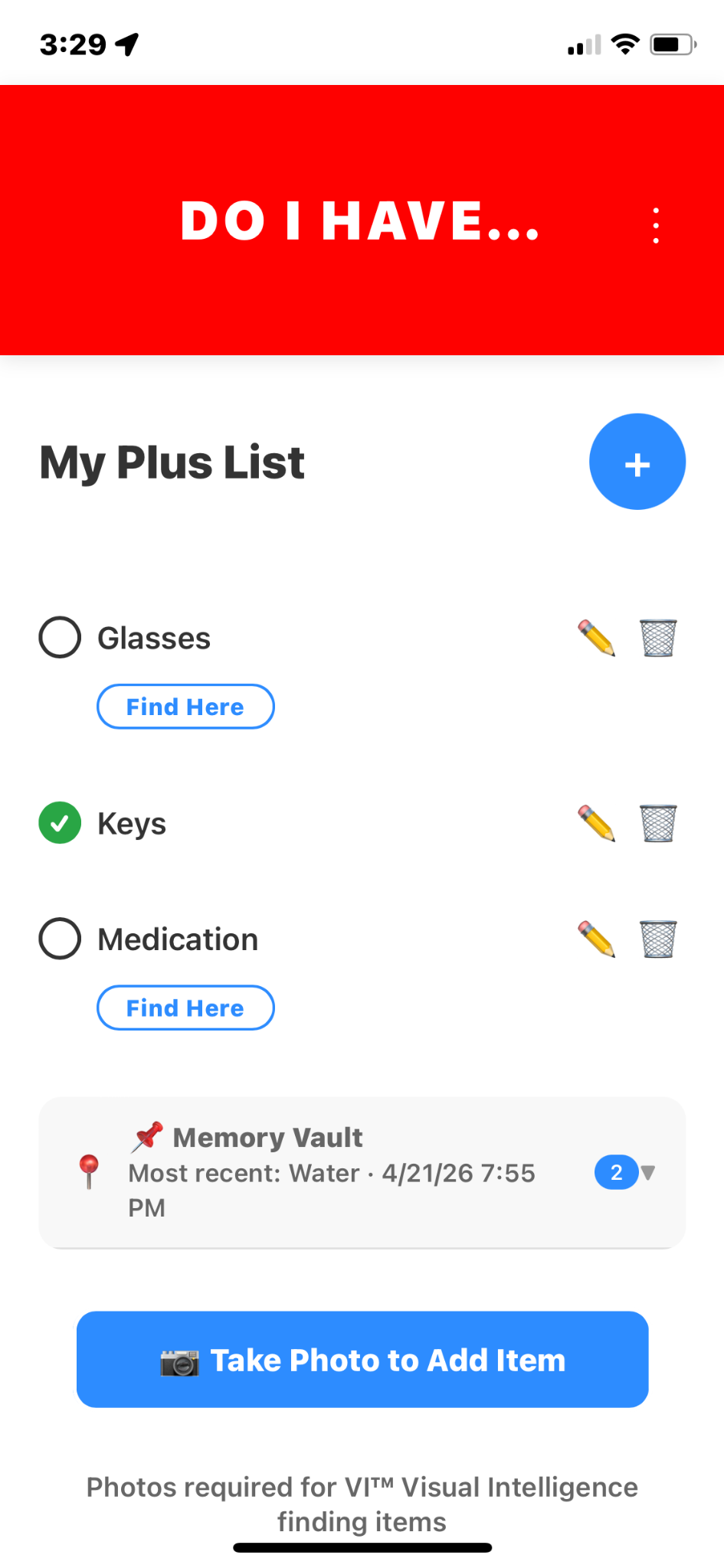Check off the Glasses item
The height and width of the screenshot is (1568, 724).
pos(59,637)
